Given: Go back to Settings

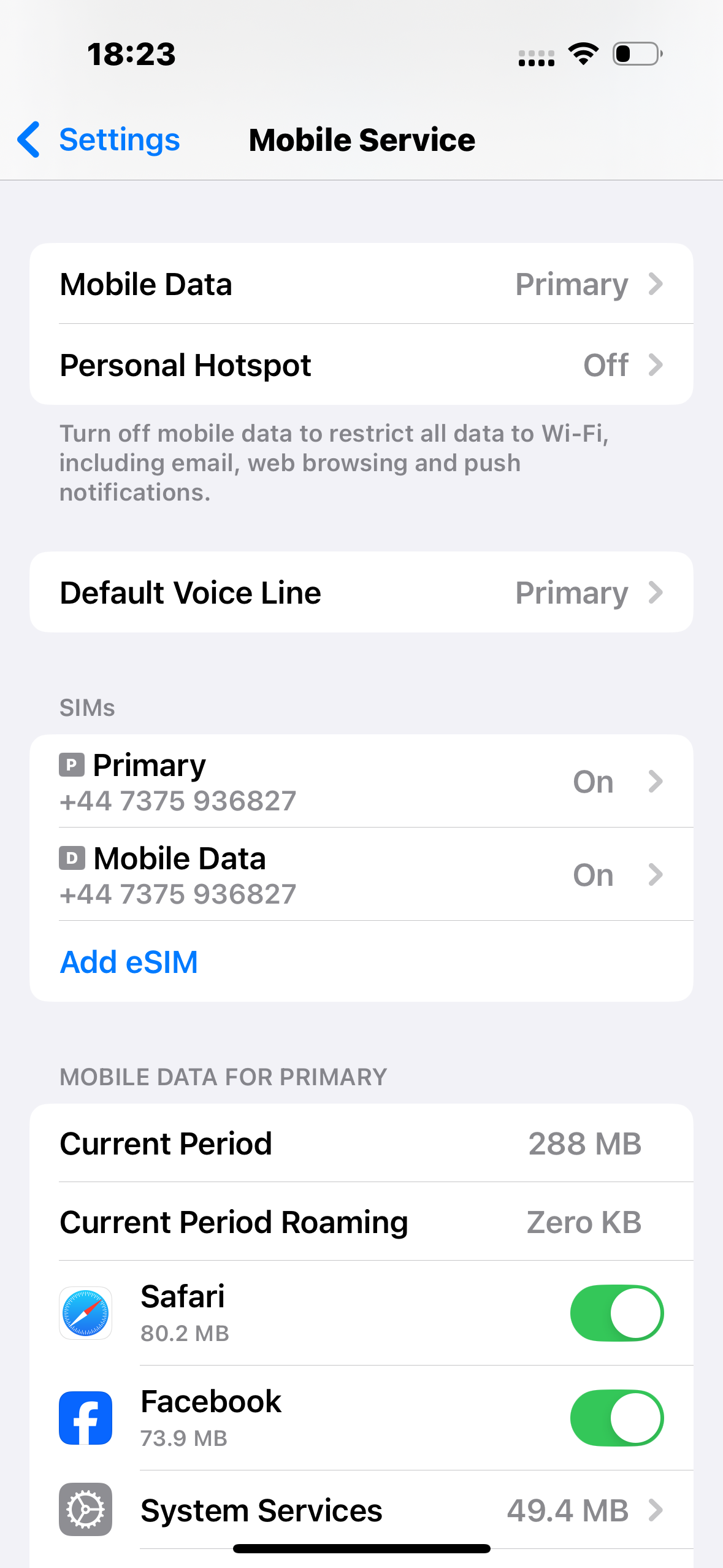Looking at the screenshot, I should pos(99,140).
